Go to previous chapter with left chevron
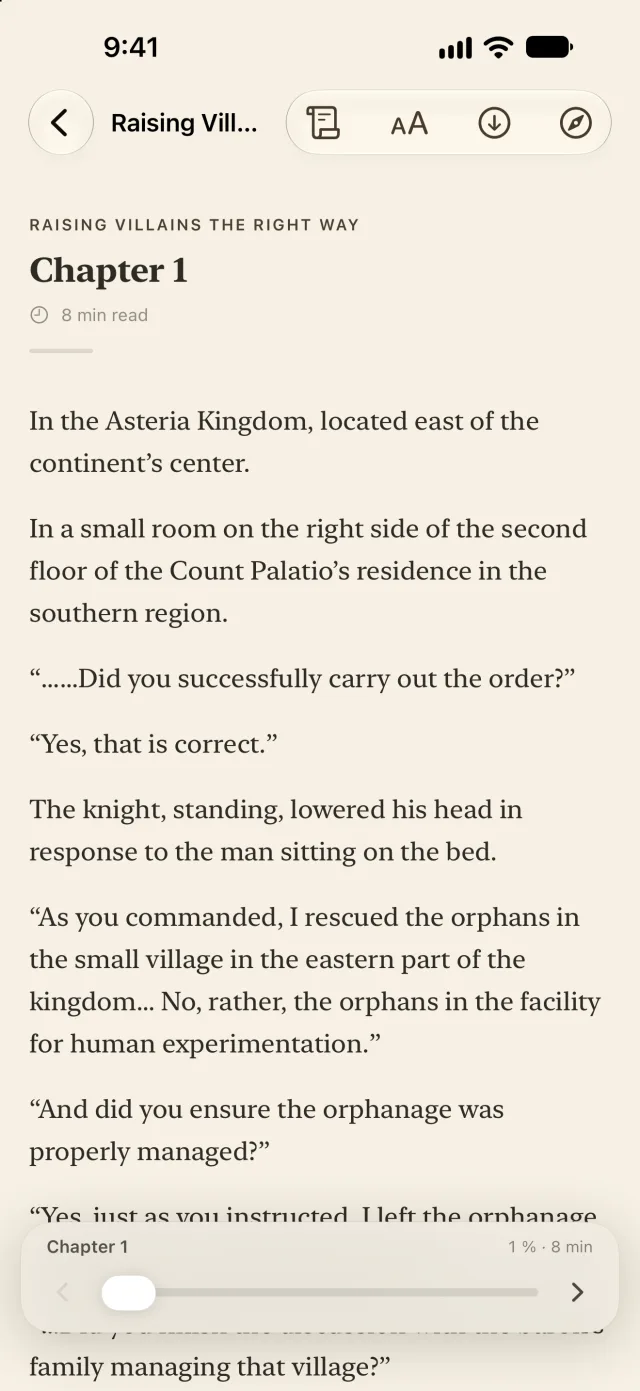The width and height of the screenshot is (640, 1391). pos(63,1292)
